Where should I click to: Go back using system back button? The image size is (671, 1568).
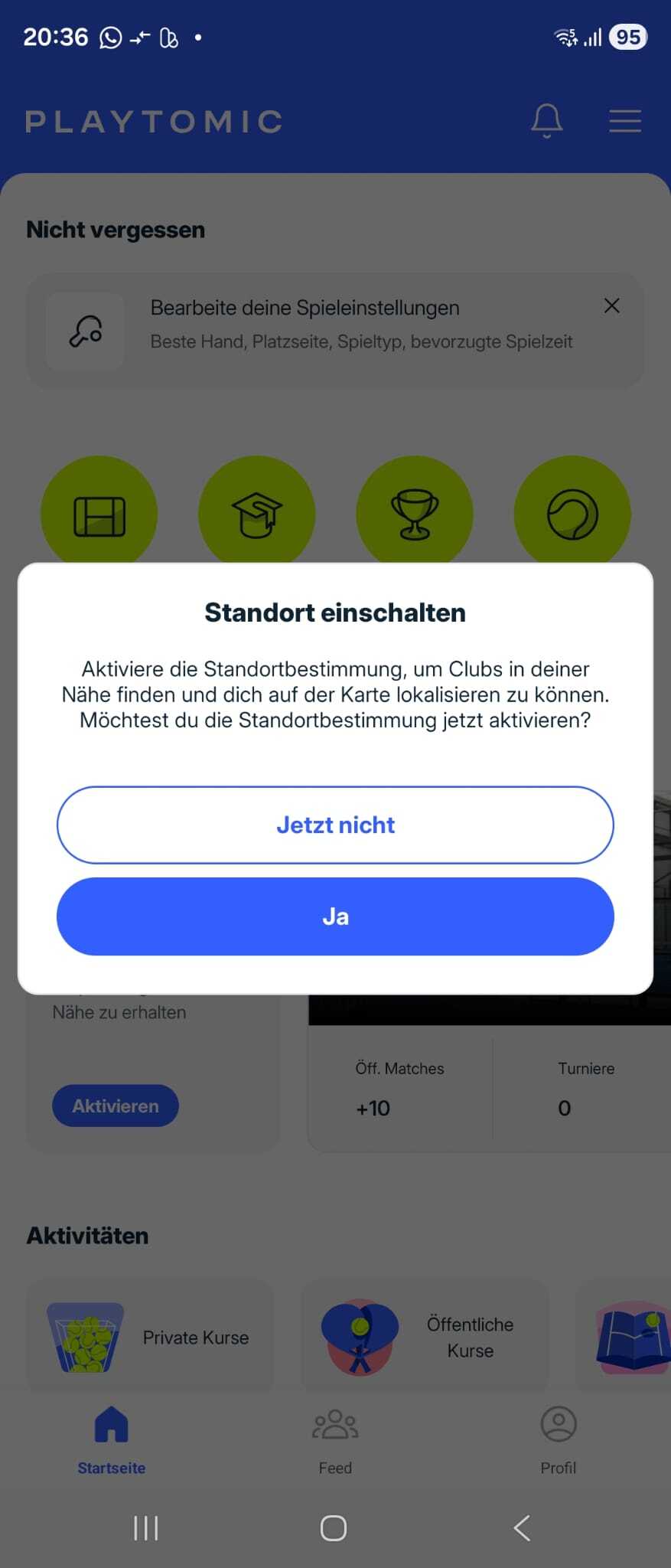point(522,1528)
